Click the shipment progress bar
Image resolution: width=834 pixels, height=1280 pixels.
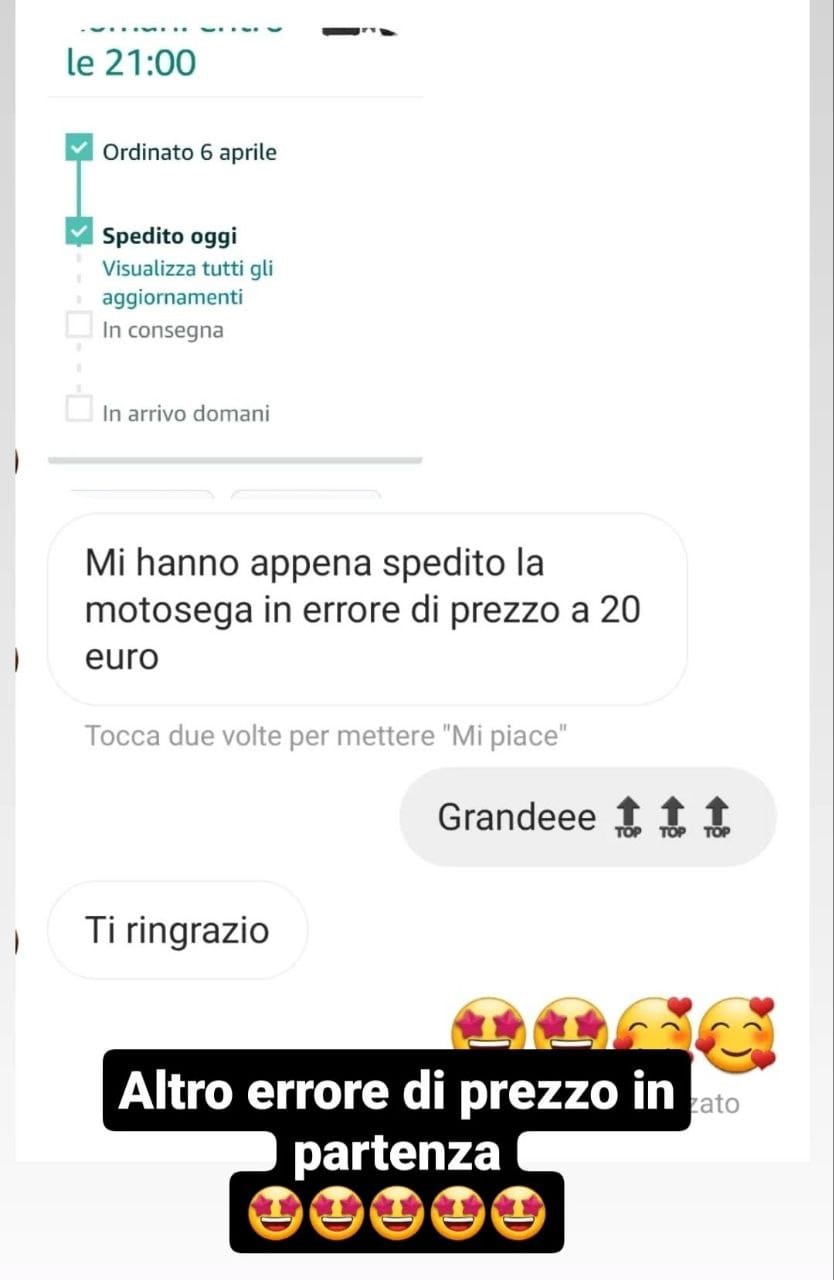[234, 461]
